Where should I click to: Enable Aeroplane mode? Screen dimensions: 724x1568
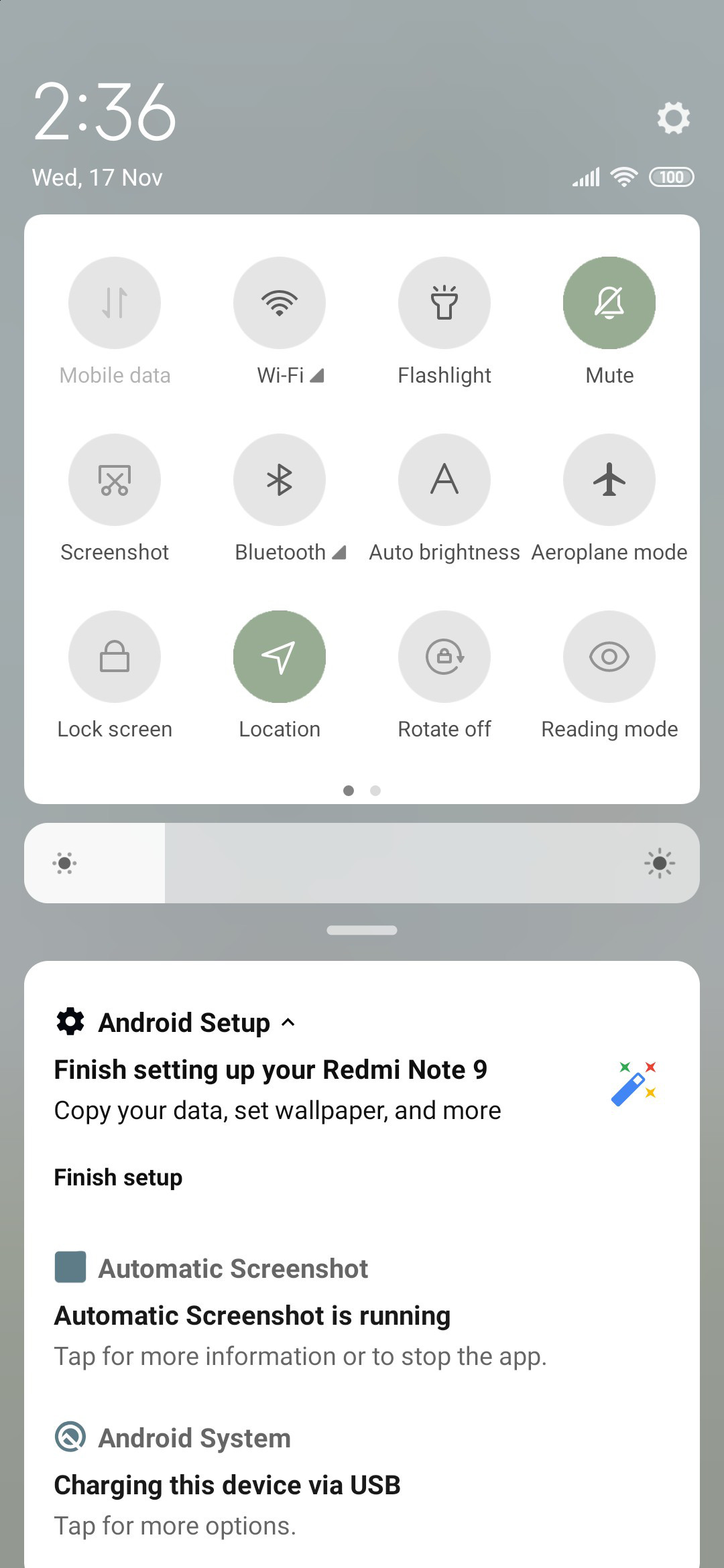click(x=609, y=480)
